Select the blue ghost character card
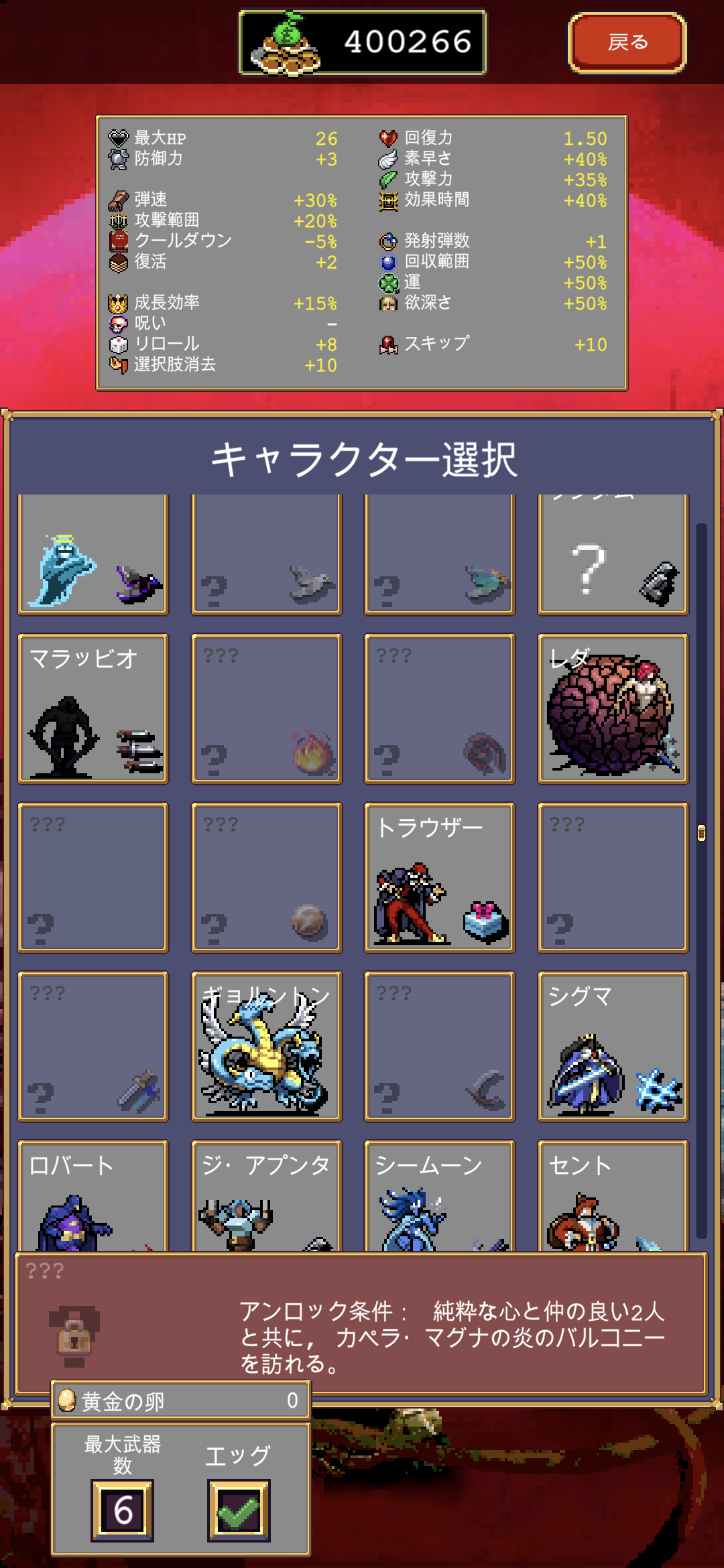This screenshot has width=724, height=1568. (x=93, y=556)
